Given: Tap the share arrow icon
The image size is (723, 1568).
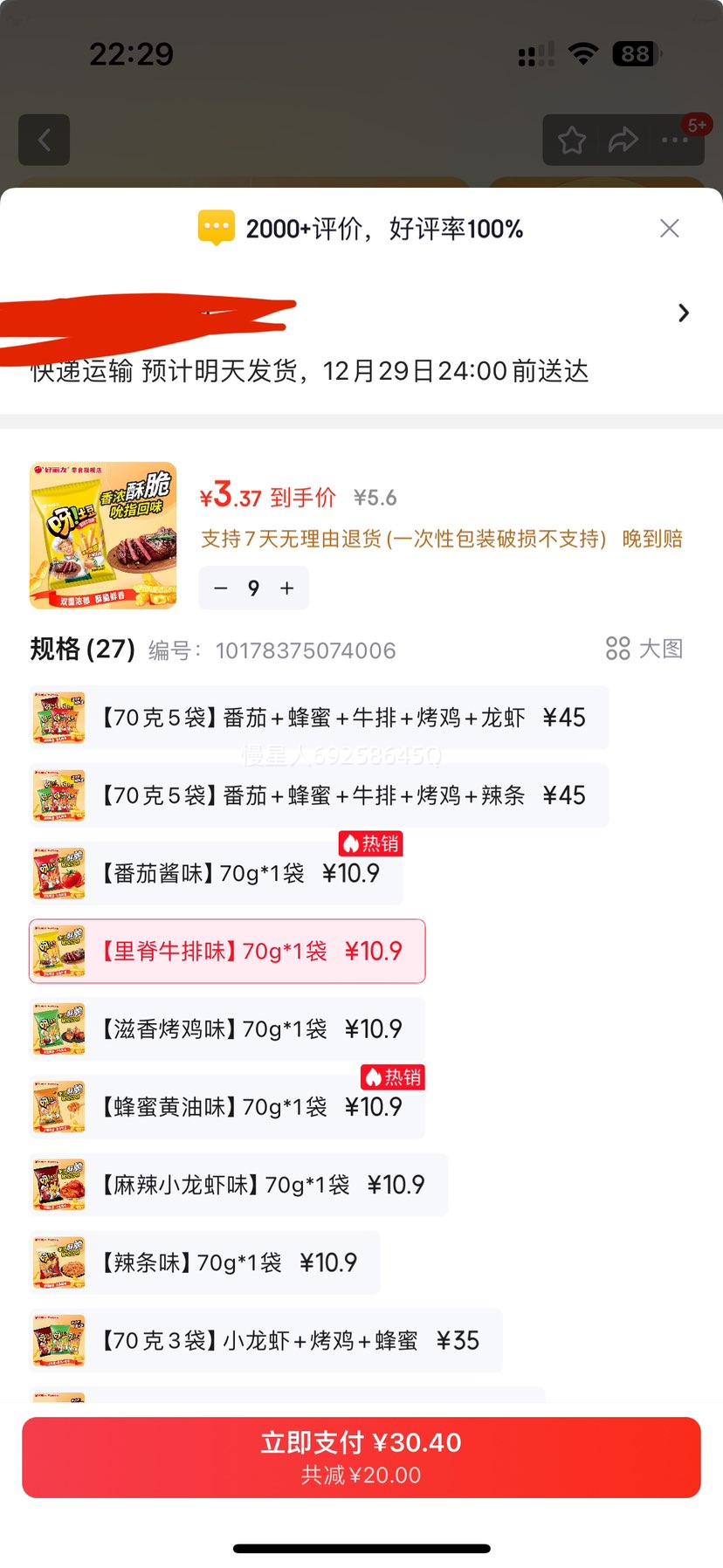Looking at the screenshot, I should click(623, 140).
